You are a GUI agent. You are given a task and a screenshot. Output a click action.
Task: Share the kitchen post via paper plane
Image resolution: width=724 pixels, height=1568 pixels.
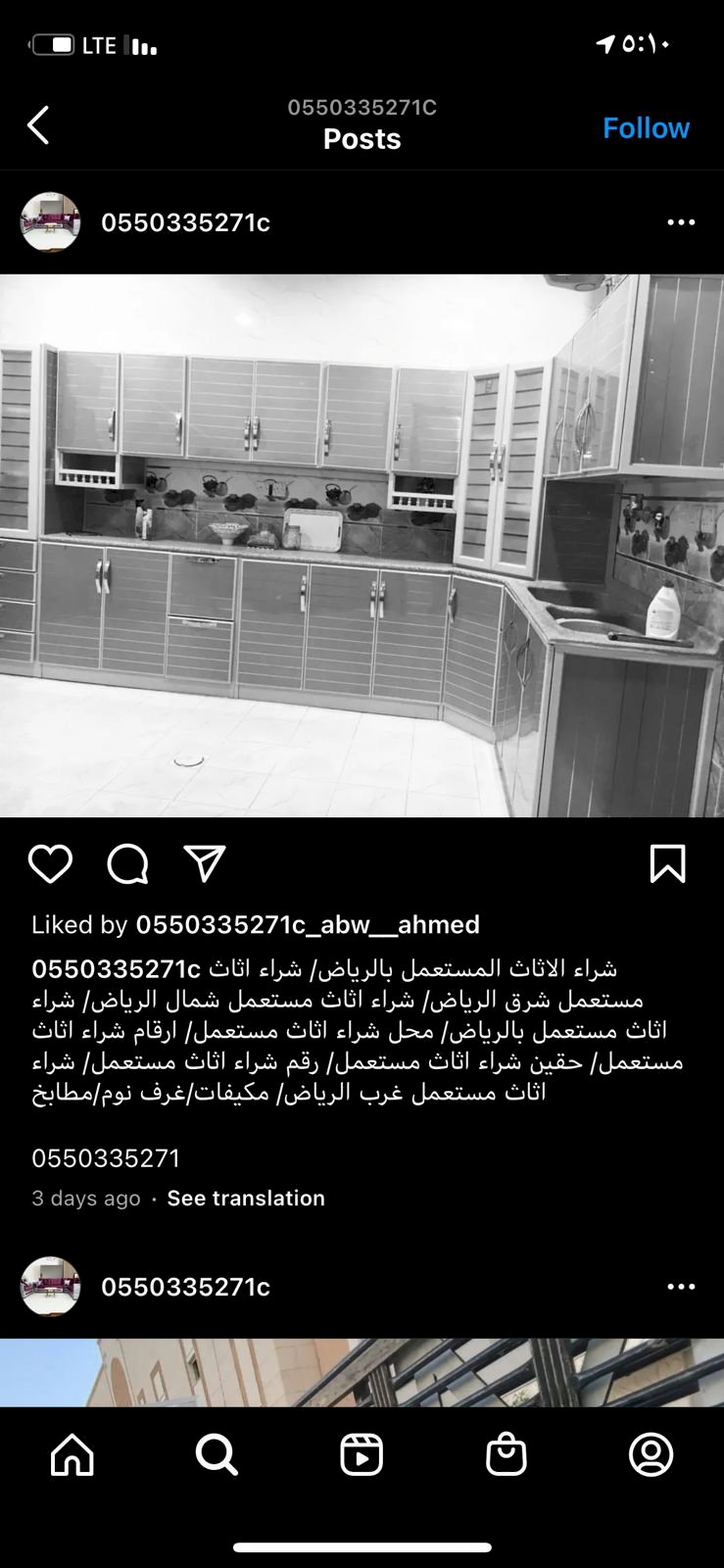click(205, 863)
